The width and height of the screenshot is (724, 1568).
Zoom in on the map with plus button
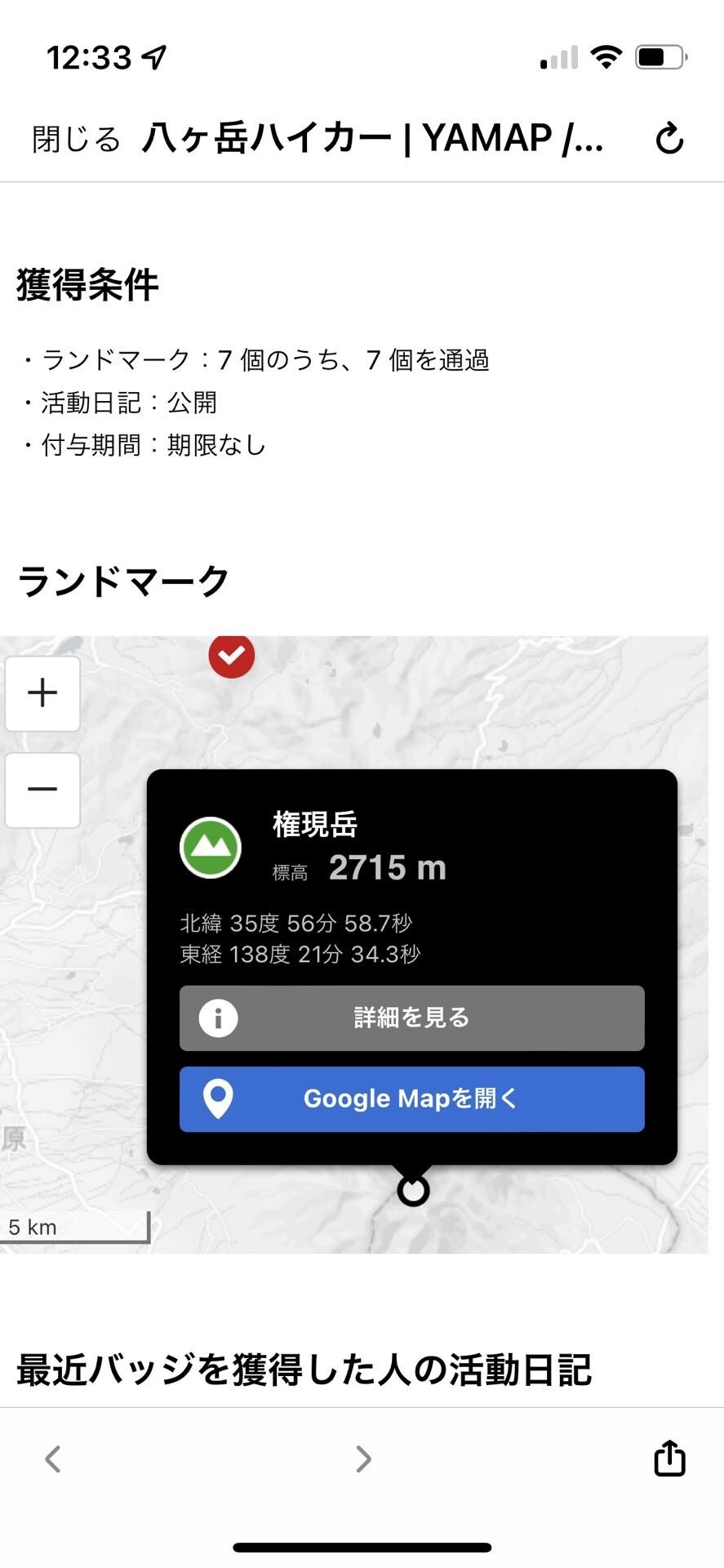pos(42,693)
